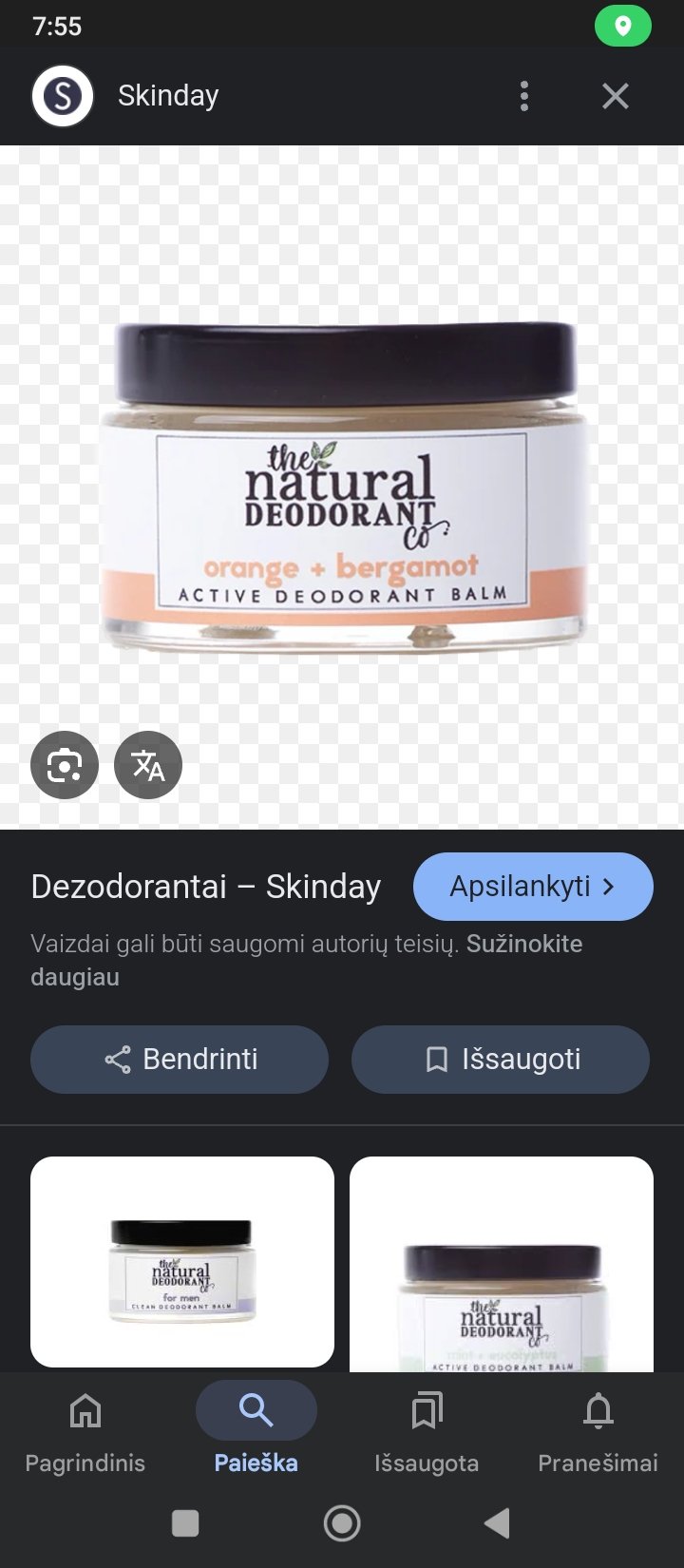
Task: Open the mint eucalyptus deodorant thumbnail
Action: coord(502,1264)
